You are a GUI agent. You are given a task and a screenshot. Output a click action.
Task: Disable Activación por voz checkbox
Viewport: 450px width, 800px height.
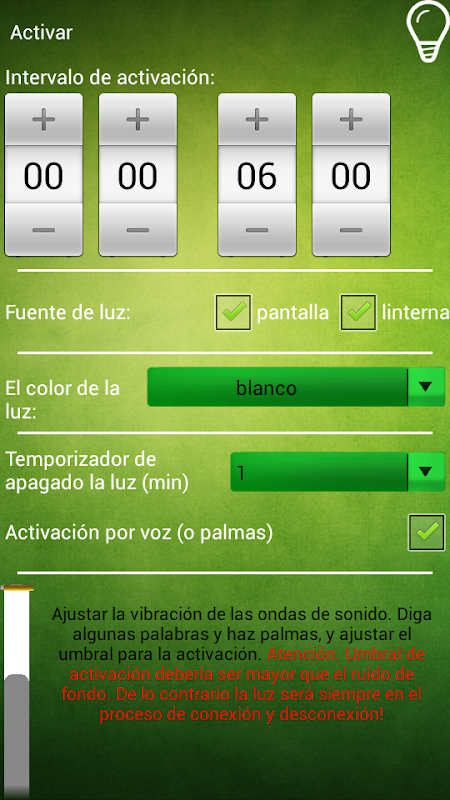coord(427,533)
